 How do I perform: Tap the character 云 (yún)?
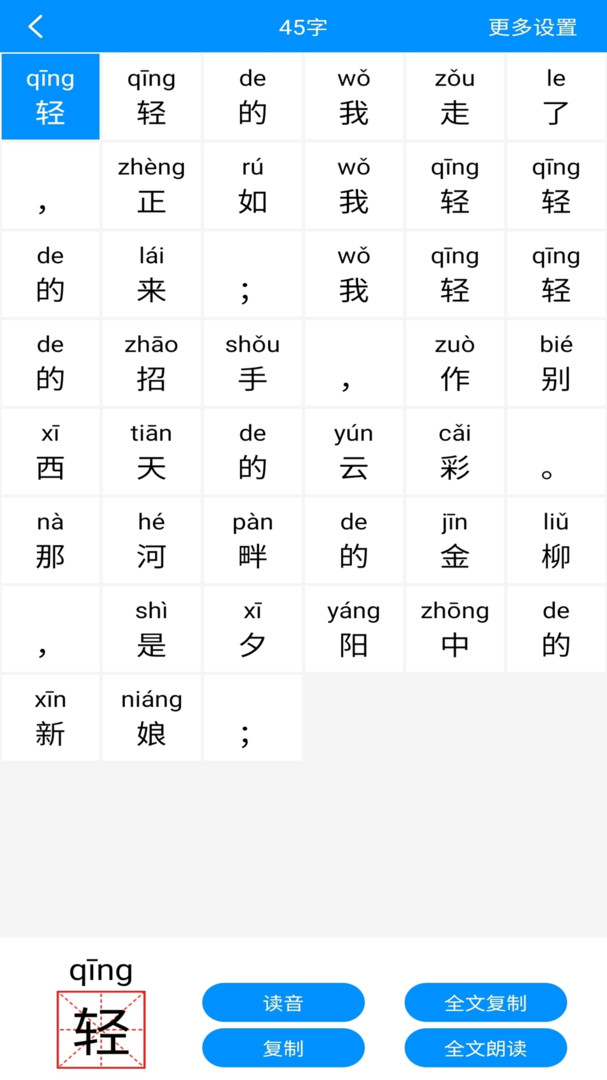(x=354, y=452)
